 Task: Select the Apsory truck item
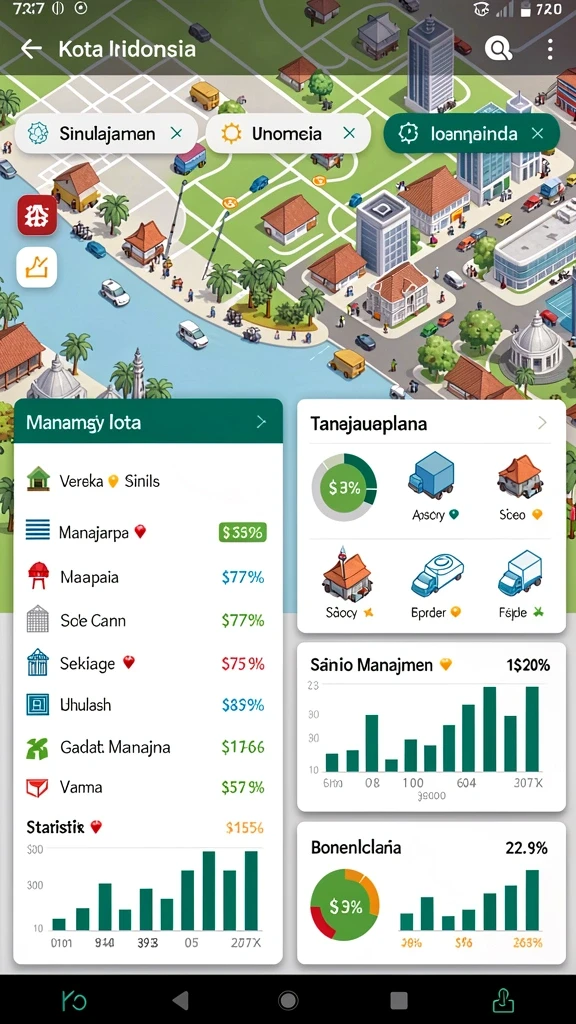(432, 487)
